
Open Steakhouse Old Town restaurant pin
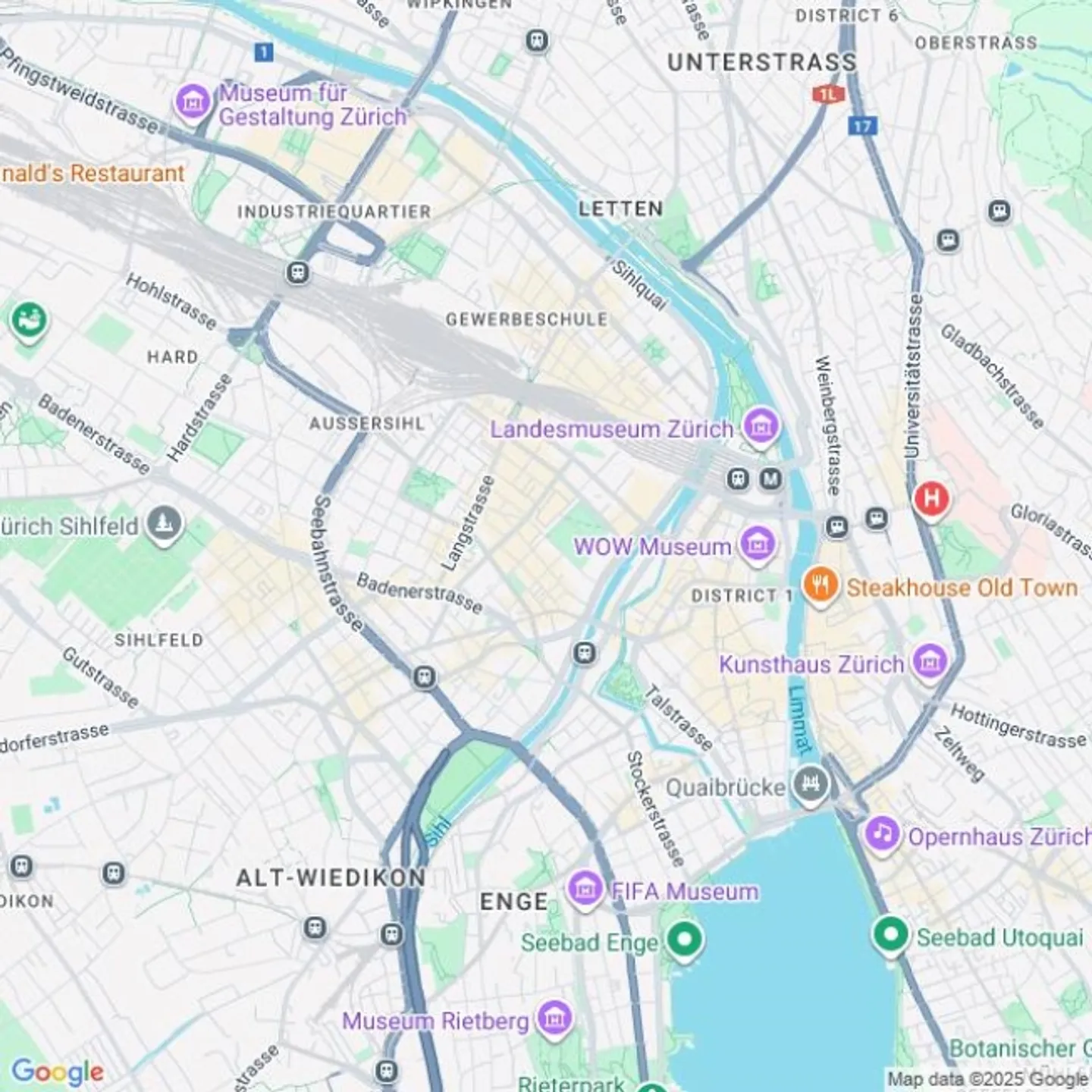(x=821, y=585)
